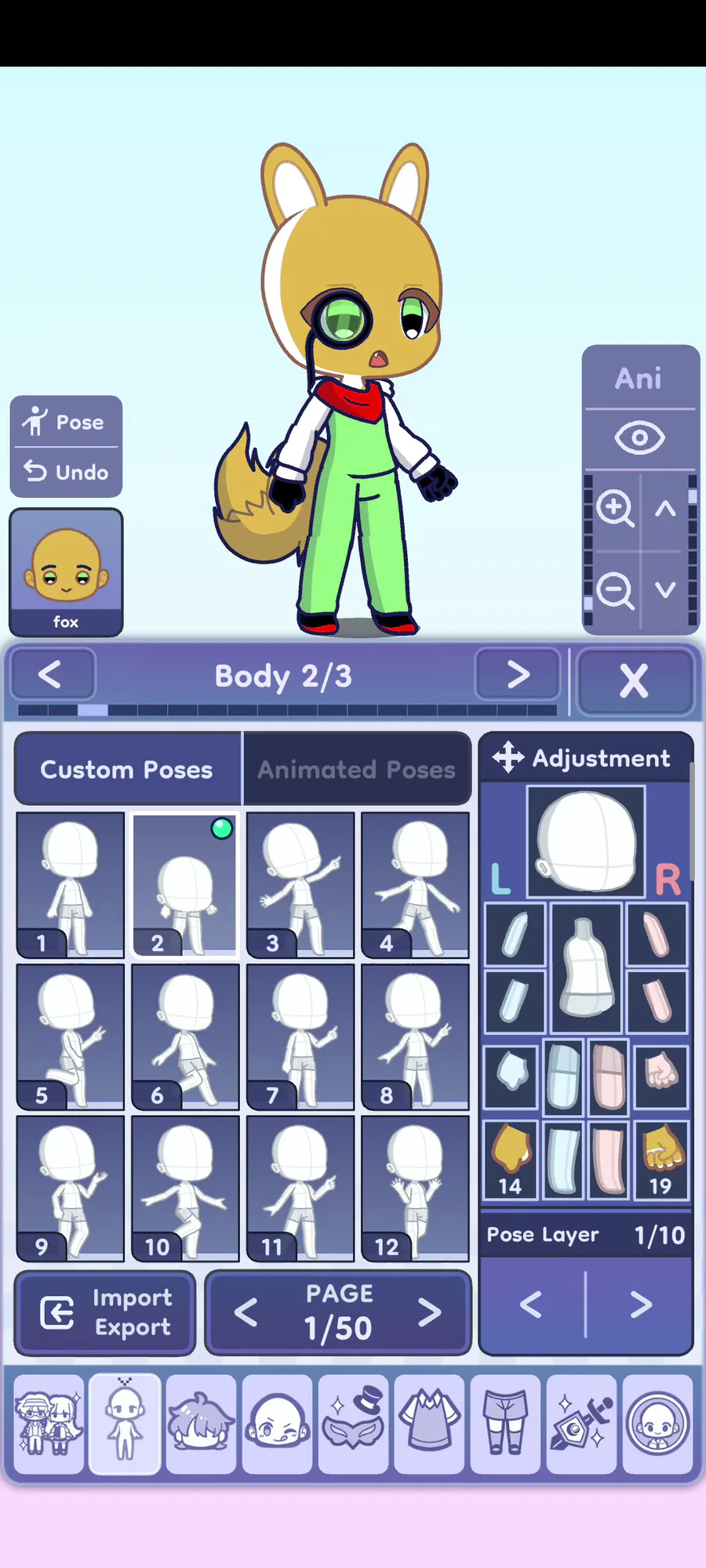
Task: Zoom out from the character
Action: click(x=615, y=590)
